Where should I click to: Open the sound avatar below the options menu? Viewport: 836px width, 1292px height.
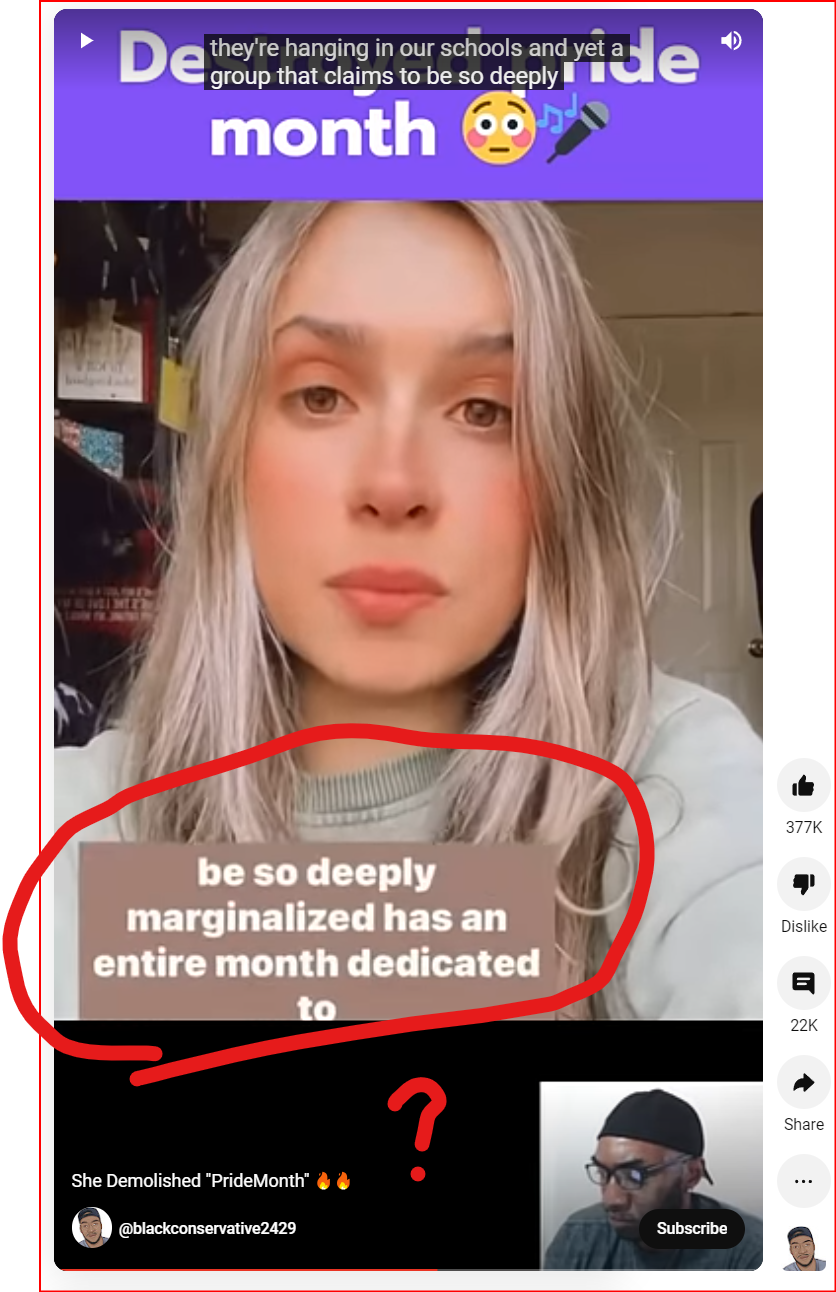(803, 1249)
